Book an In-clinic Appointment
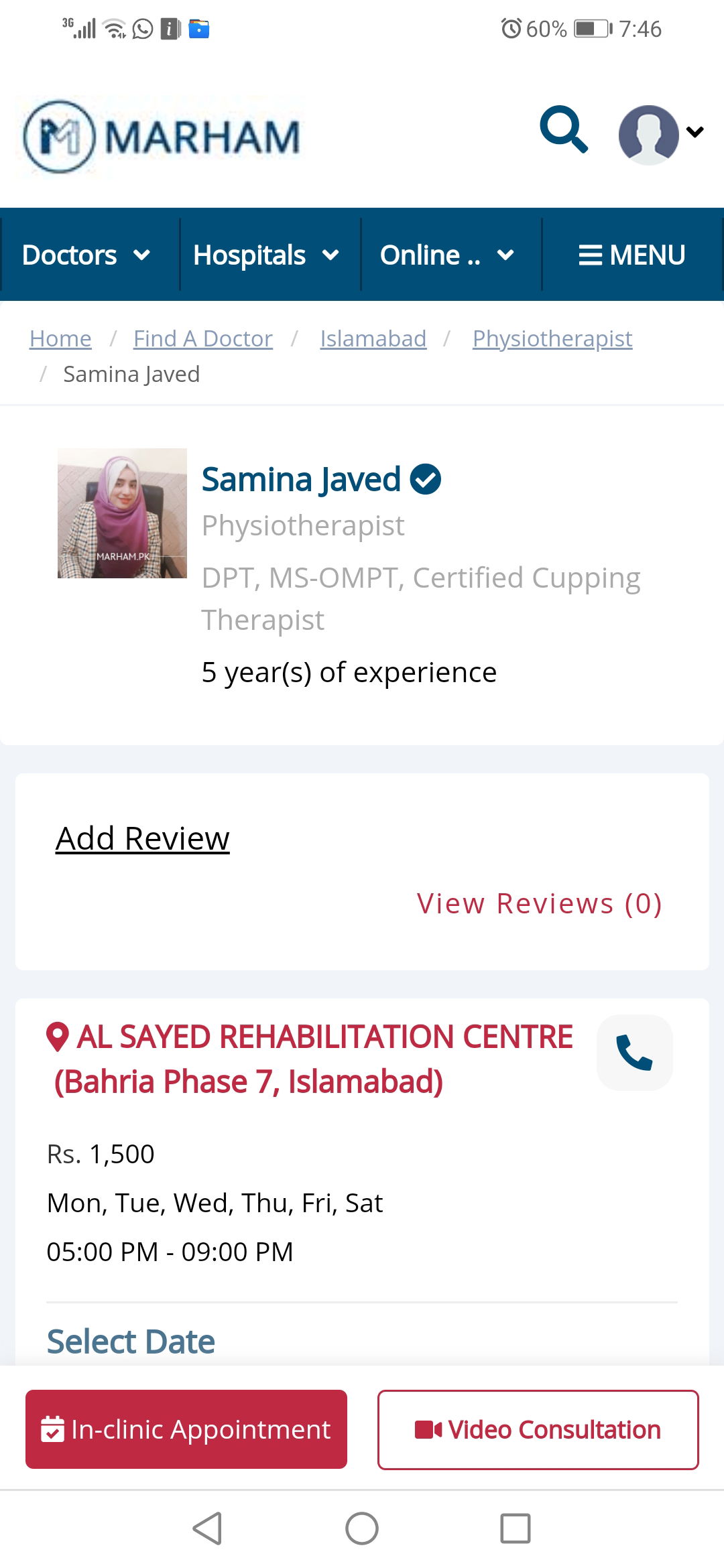The height and width of the screenshot is (1568, 724). click(x=186, y=1429)
